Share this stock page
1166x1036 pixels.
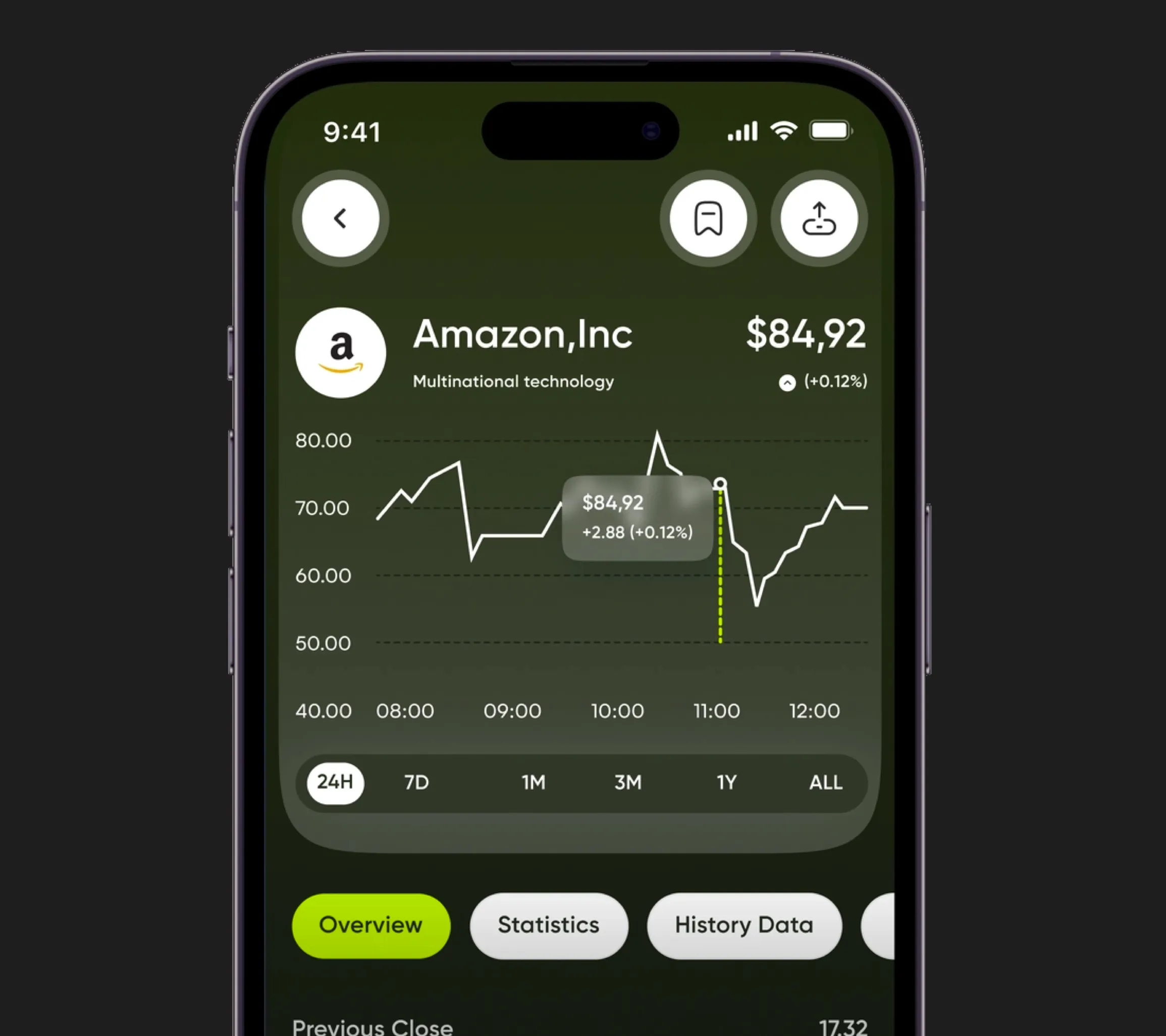pos(819,219)
